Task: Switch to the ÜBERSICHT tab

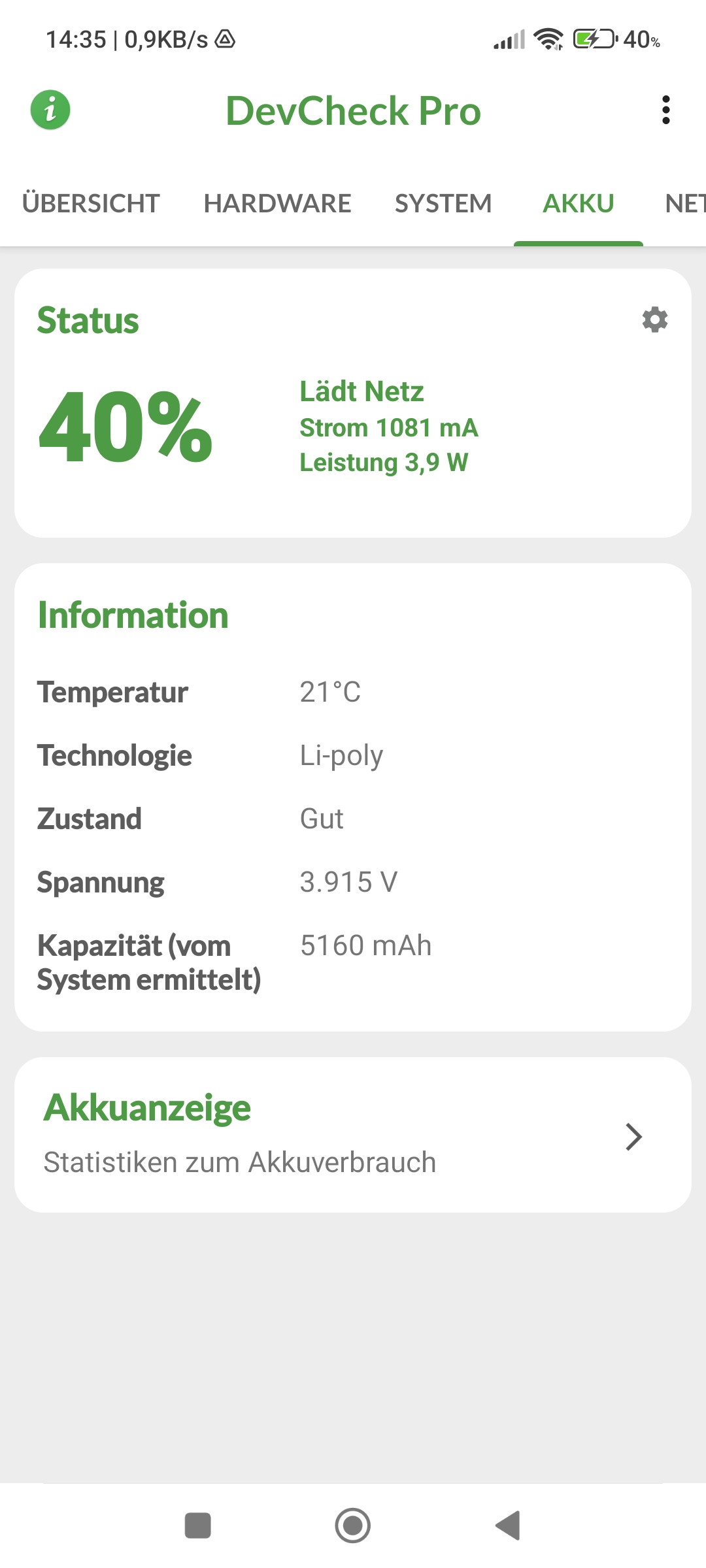Action: (91, 204)
